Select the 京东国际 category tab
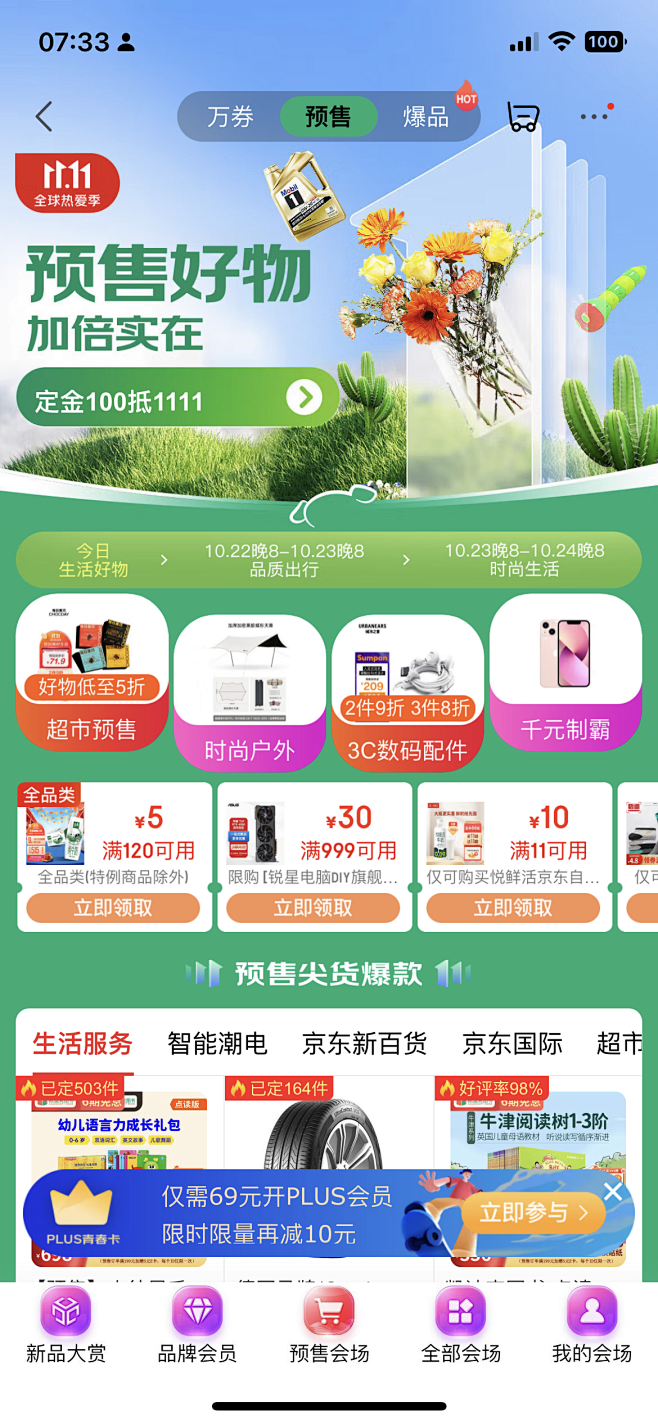Image resolution: width=658 pixels, height=1424 pixels. click(512, 1044)
